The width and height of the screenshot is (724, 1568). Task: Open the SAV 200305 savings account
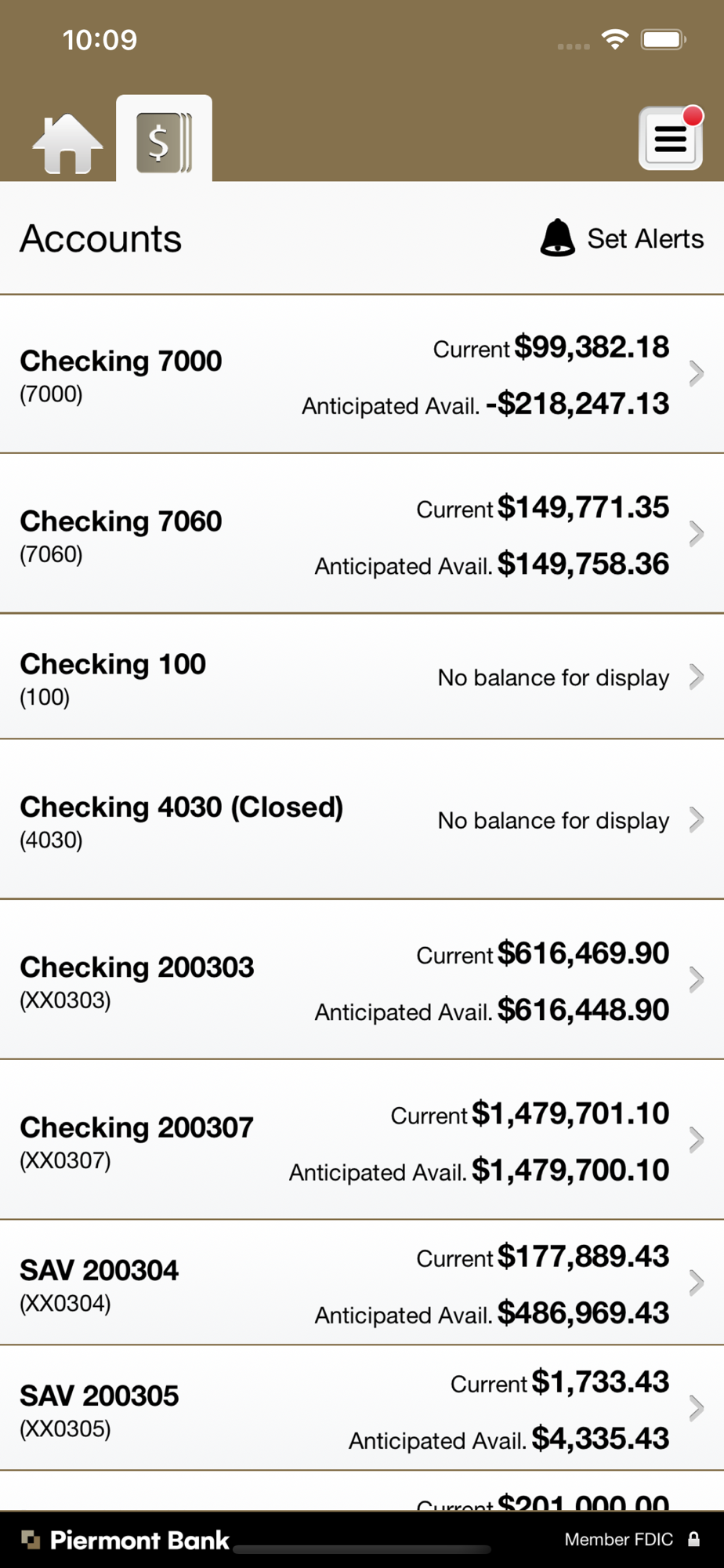tap(362, 1408)
